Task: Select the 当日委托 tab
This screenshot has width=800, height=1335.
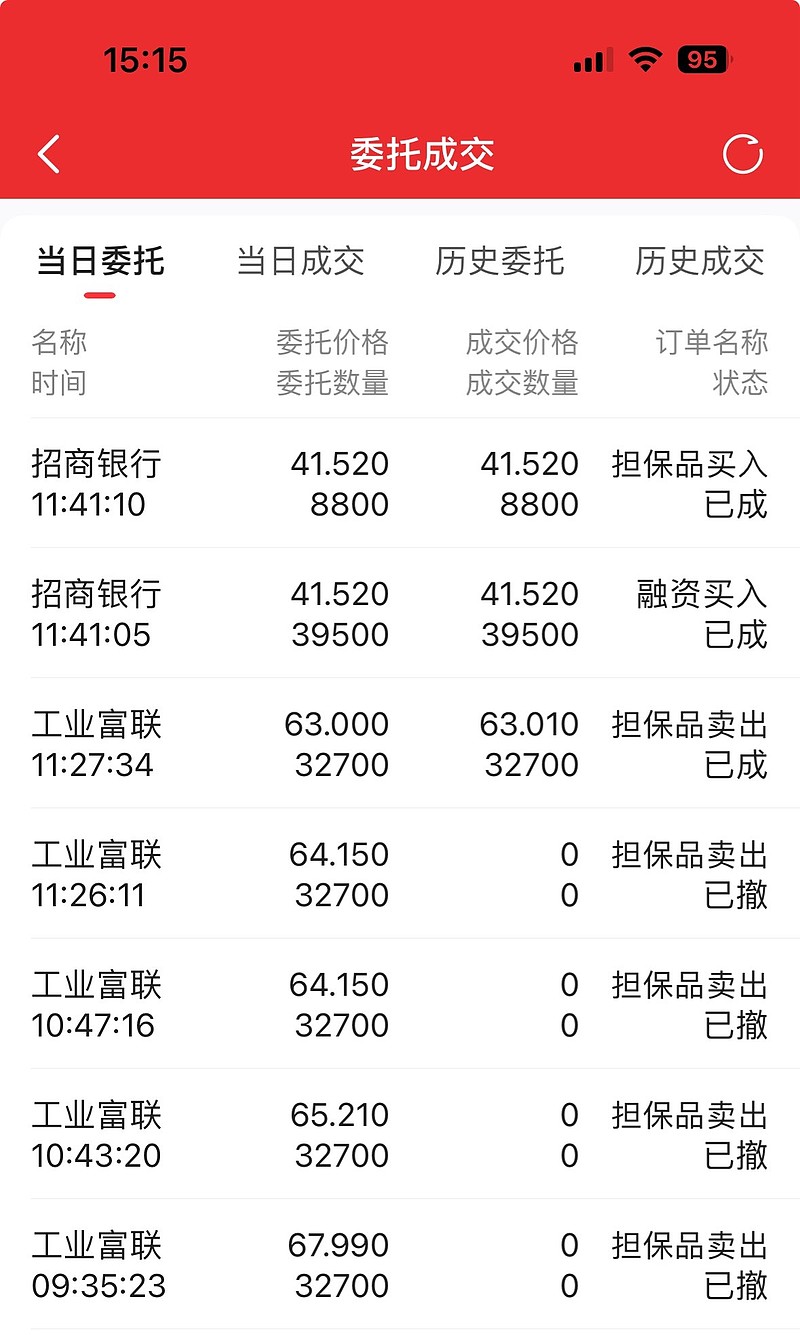Action: pos(98,262)
